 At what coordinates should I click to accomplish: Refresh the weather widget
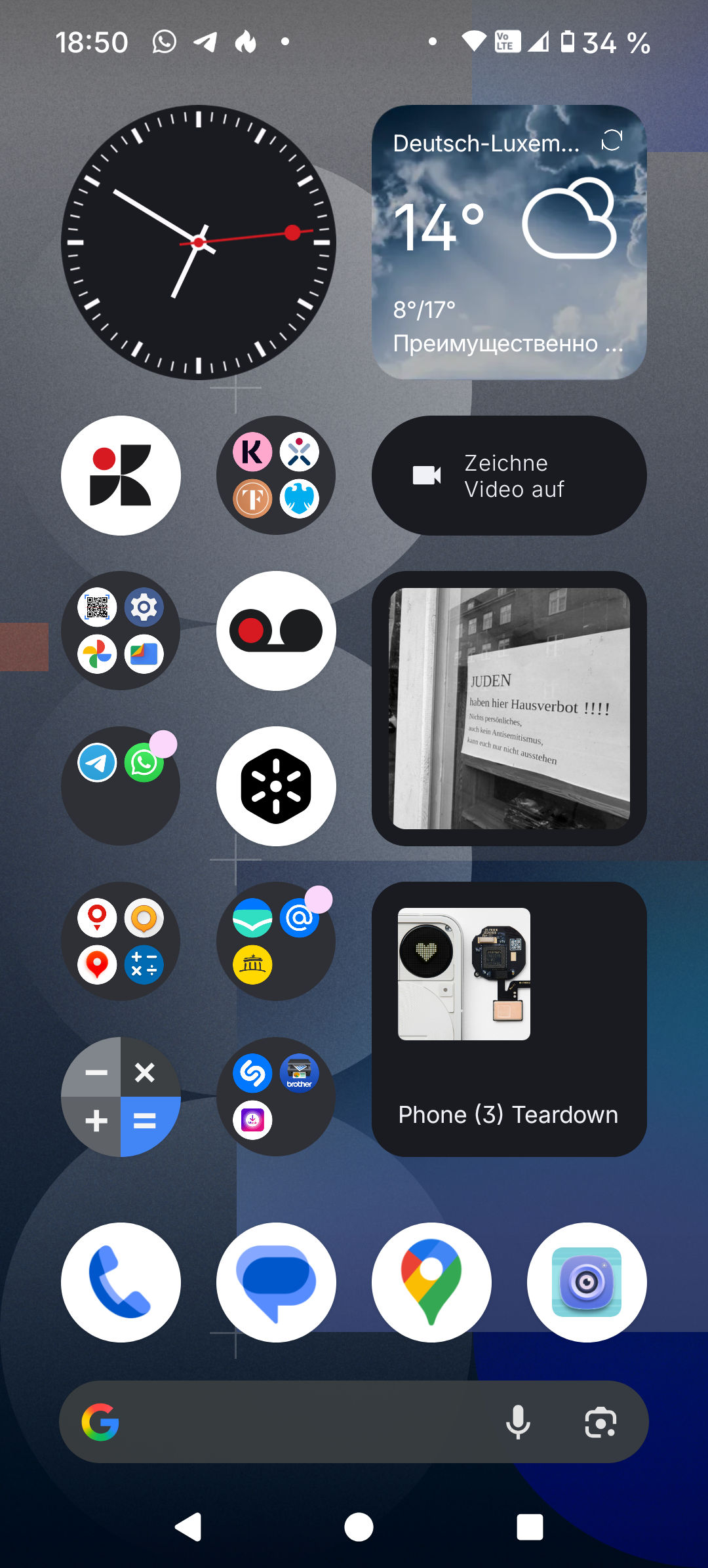pyautogui.click(x=611, y=140)
